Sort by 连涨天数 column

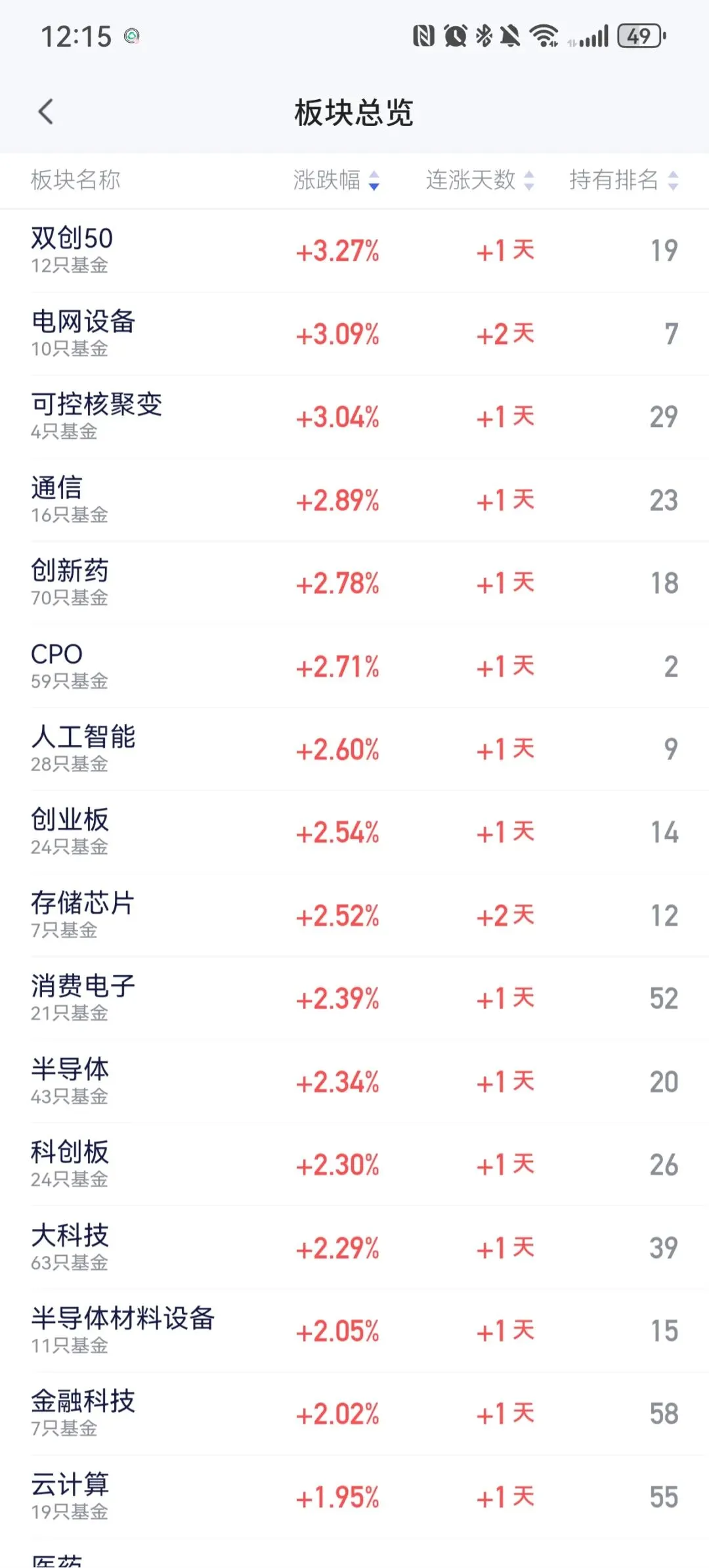pyautogui.click(x=480, y=180)
